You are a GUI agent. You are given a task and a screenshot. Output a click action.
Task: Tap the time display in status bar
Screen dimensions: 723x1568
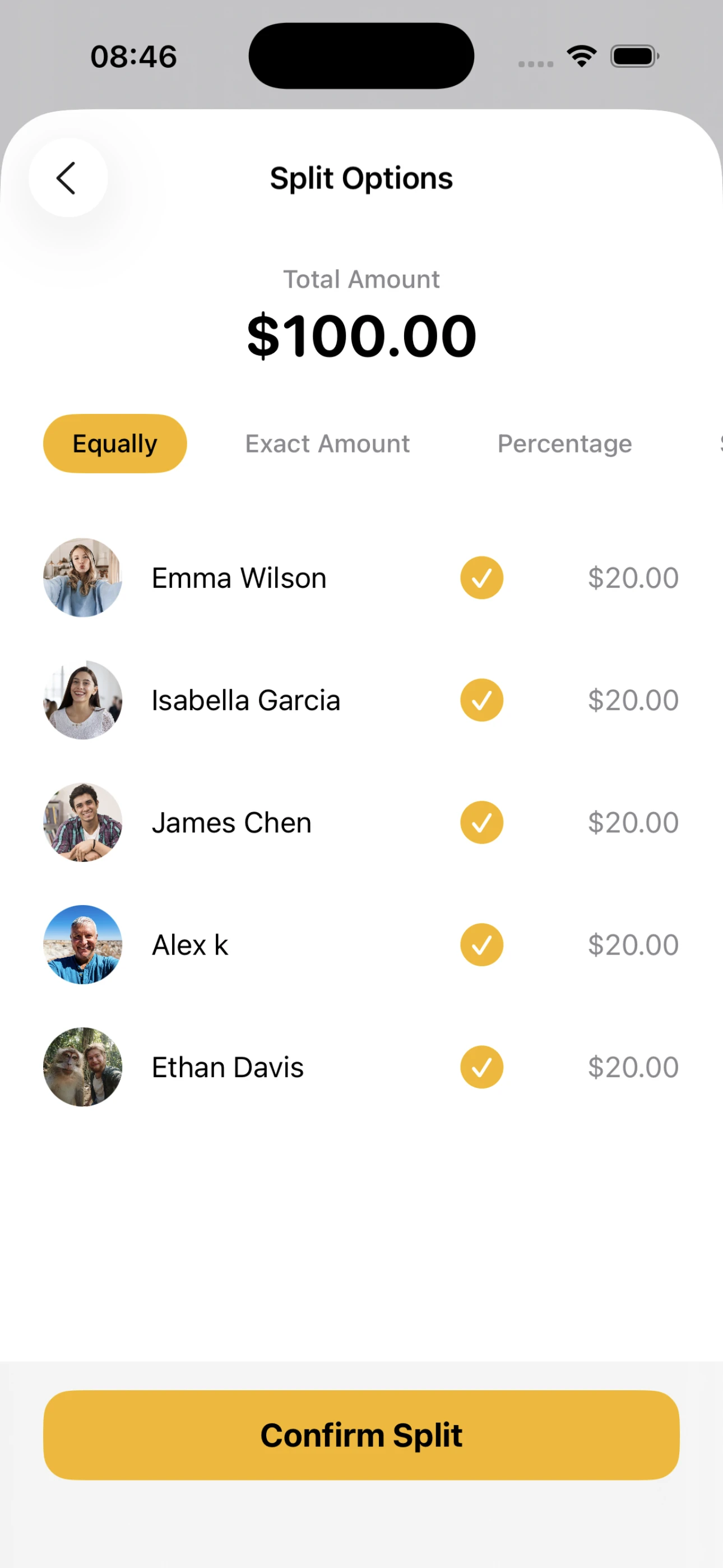click(134, 56)
